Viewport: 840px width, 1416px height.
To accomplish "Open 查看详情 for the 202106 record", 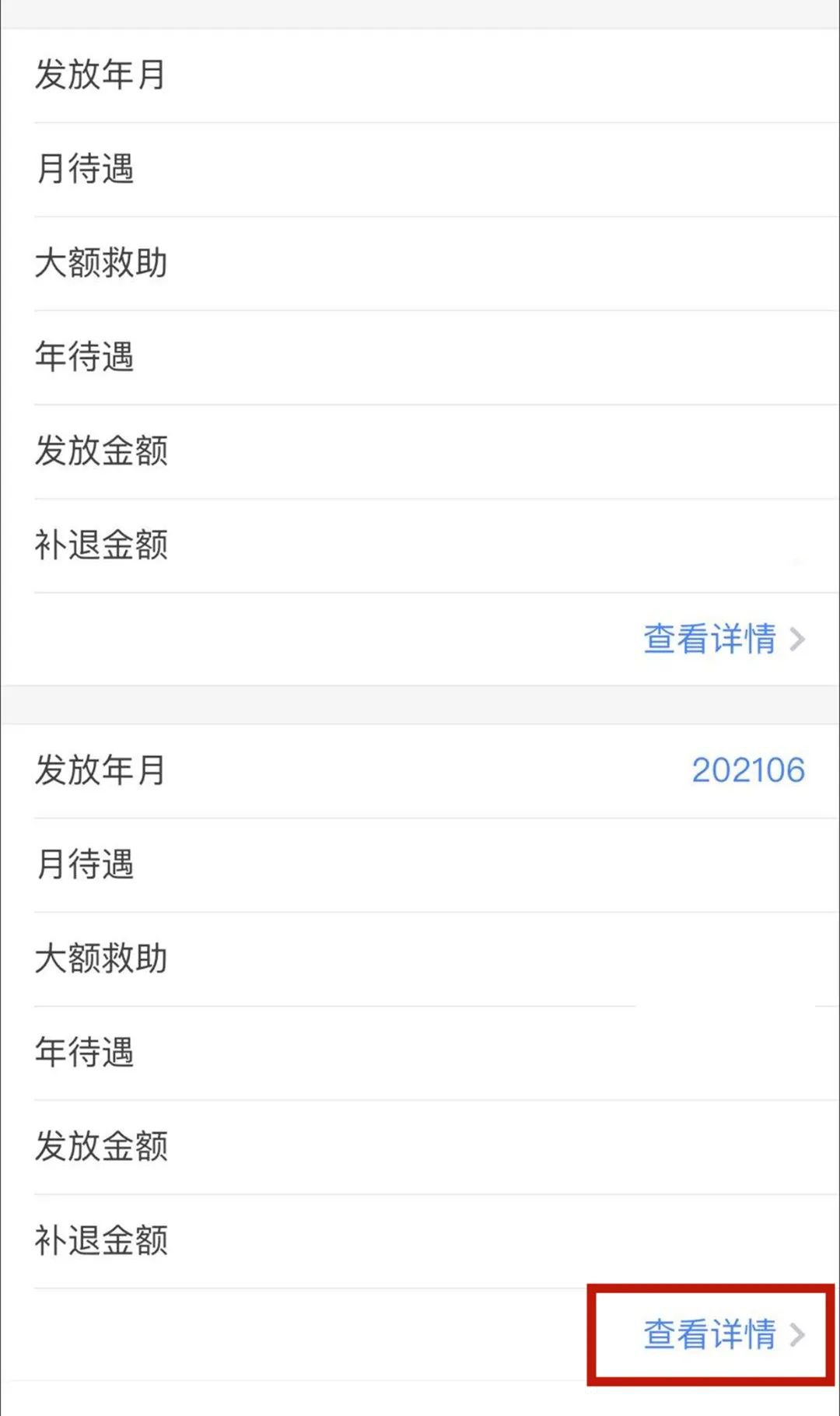I will coord(723,1334).
